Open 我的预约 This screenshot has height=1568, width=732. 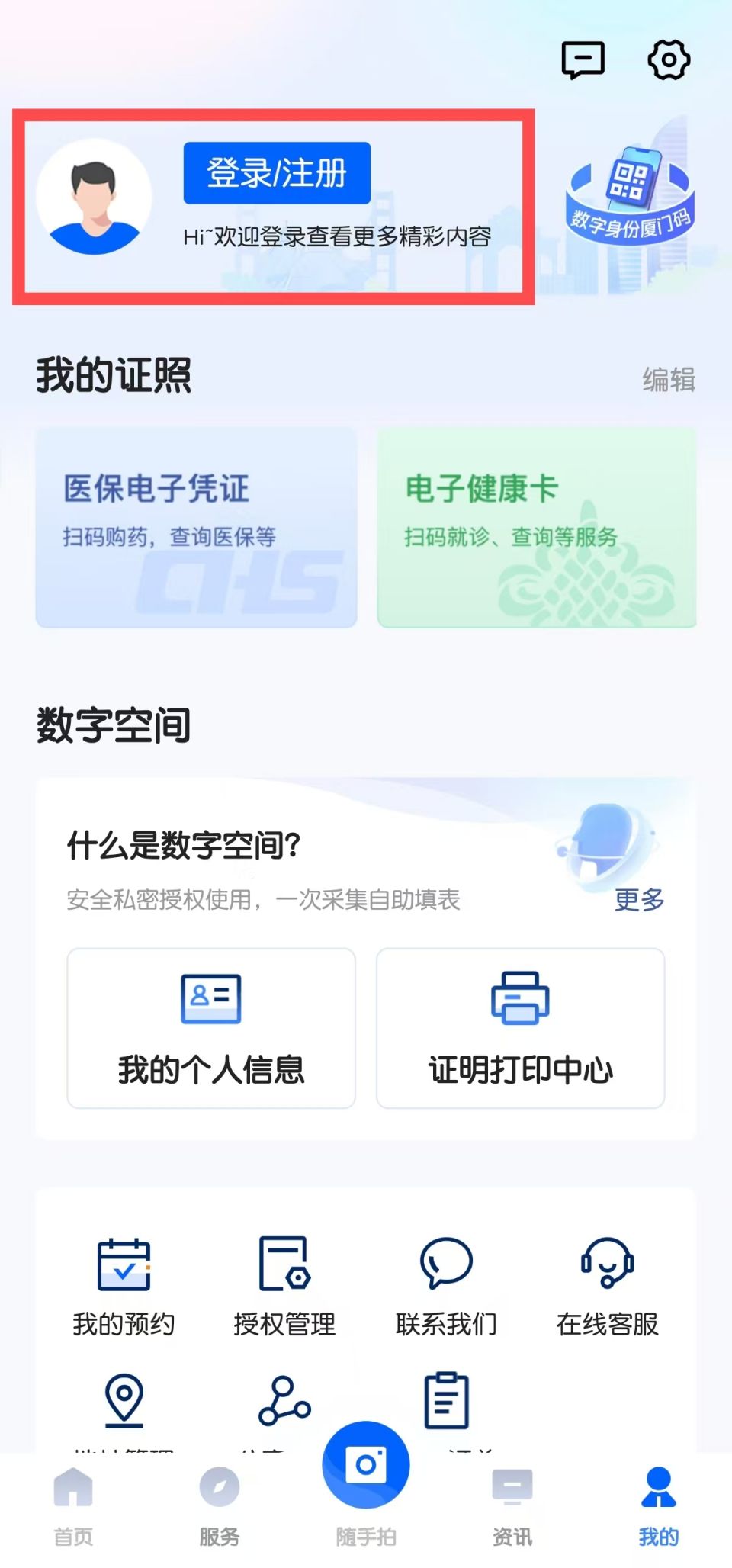point(124,1287)
